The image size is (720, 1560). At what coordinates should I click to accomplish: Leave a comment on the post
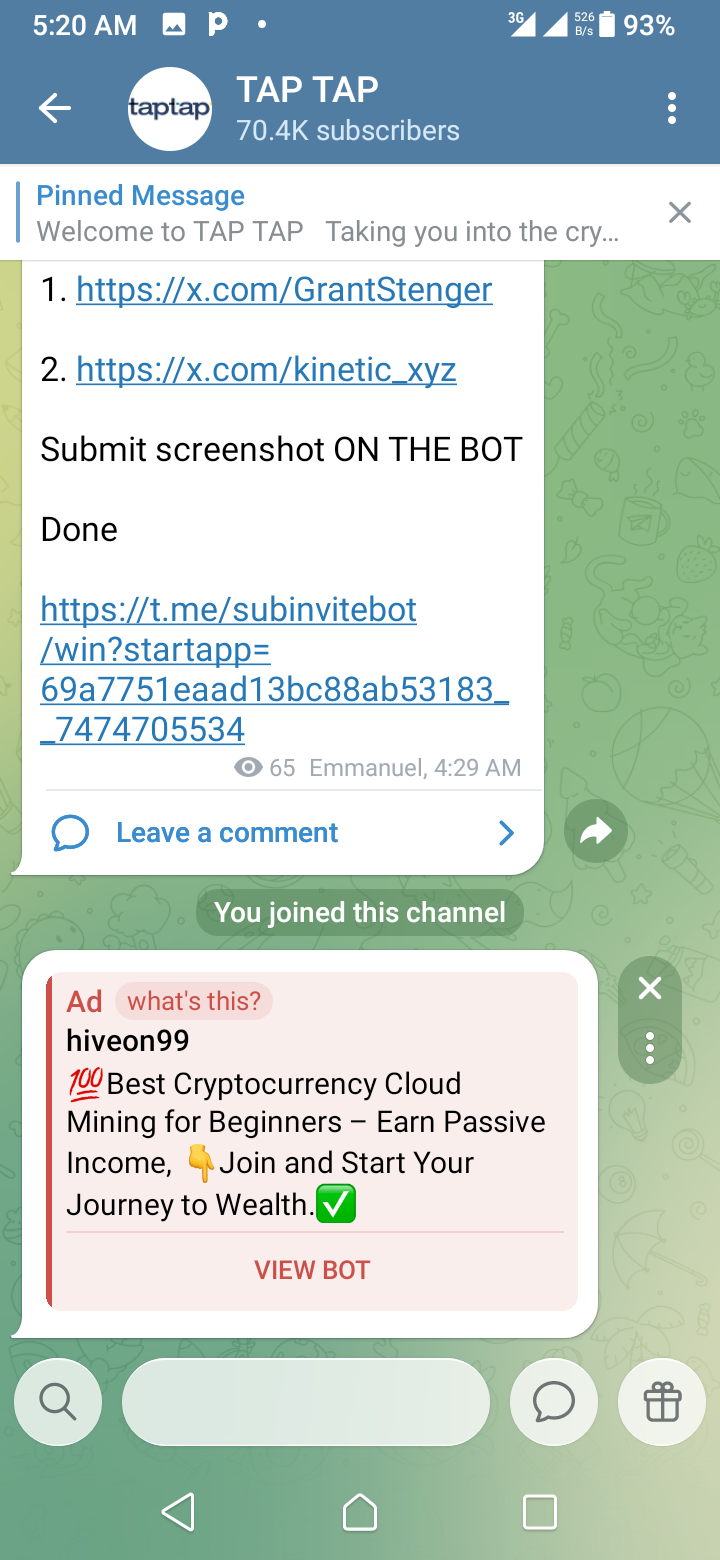pos(282,832)
